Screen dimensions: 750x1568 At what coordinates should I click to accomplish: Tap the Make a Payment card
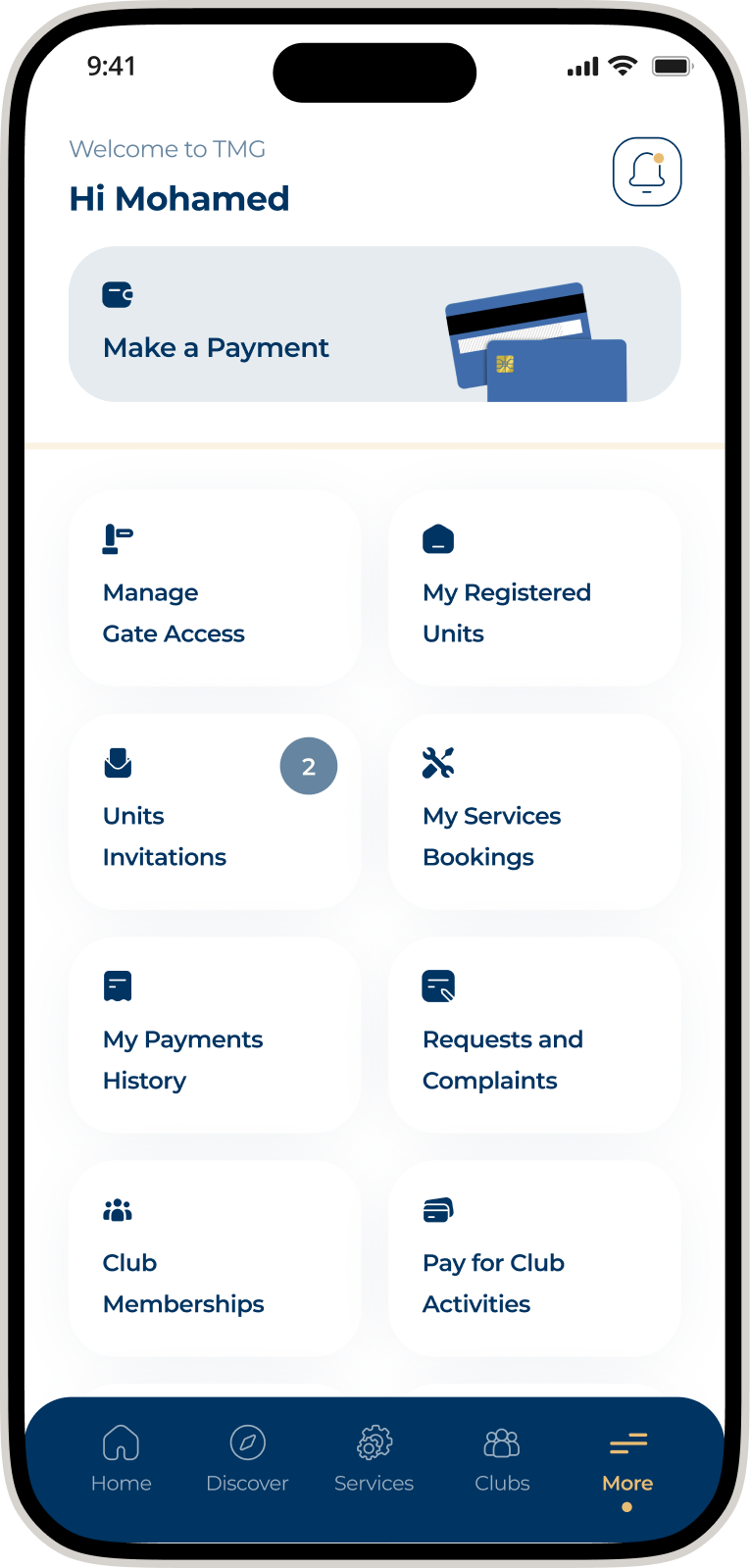click(x=374, y=324)
